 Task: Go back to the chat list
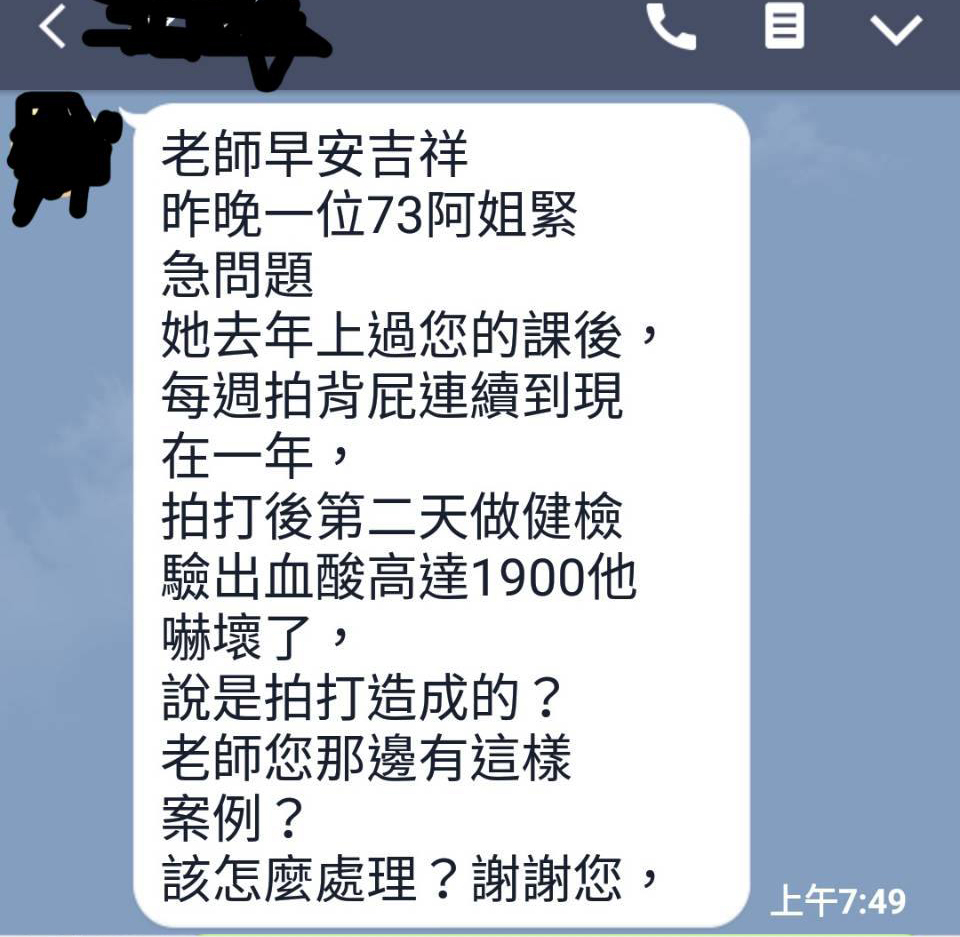(x=52, y=27)
